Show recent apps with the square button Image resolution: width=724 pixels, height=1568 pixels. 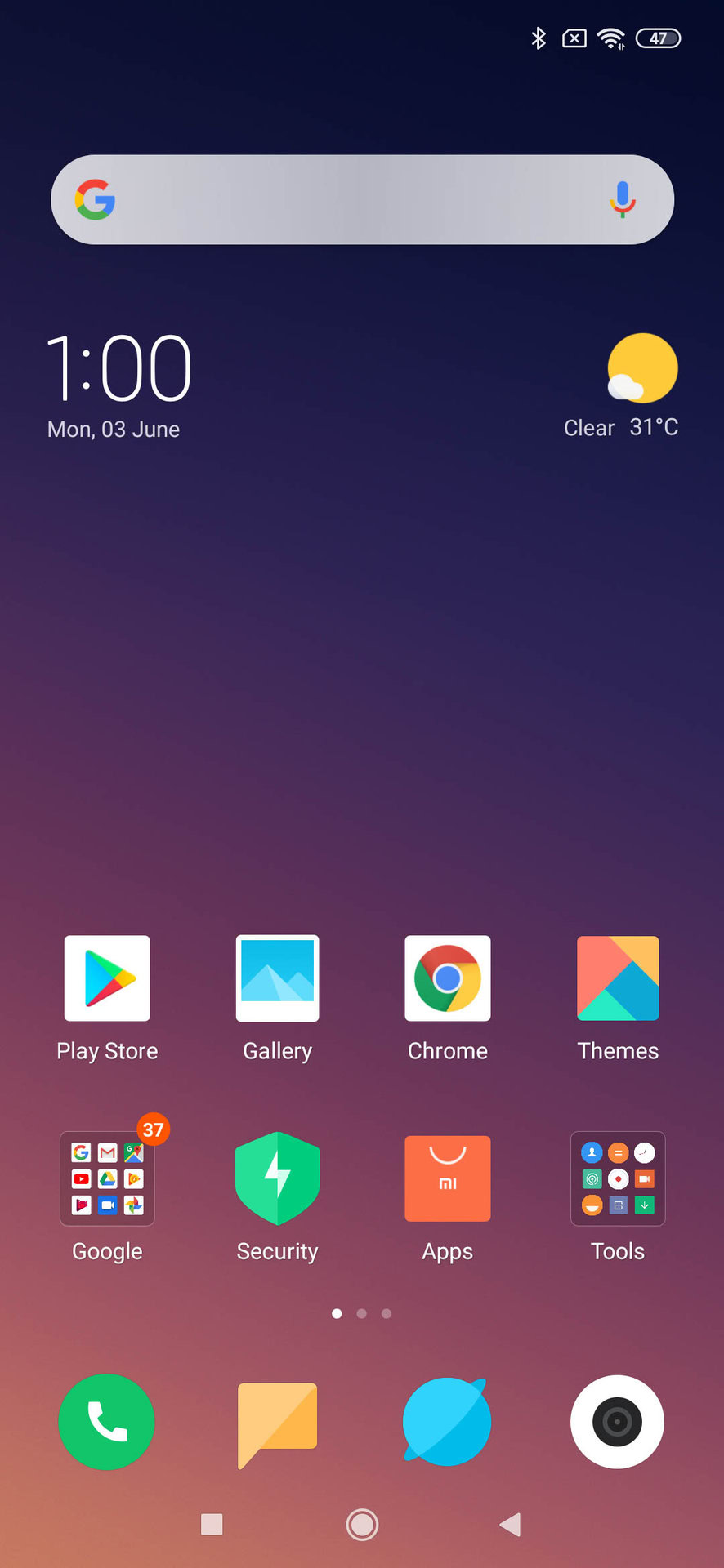(212, 1525)
